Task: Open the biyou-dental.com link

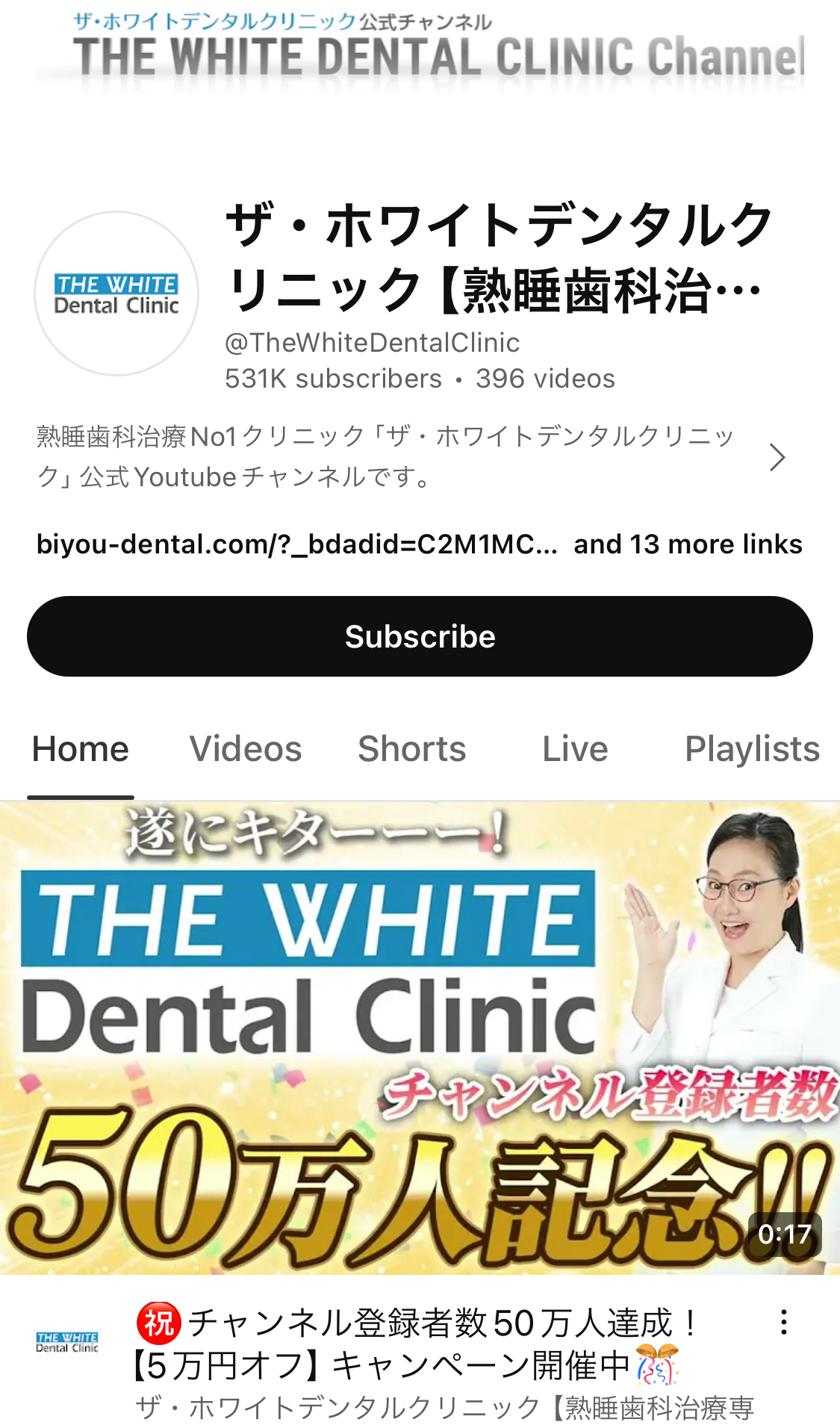Action: pos(296,544)
